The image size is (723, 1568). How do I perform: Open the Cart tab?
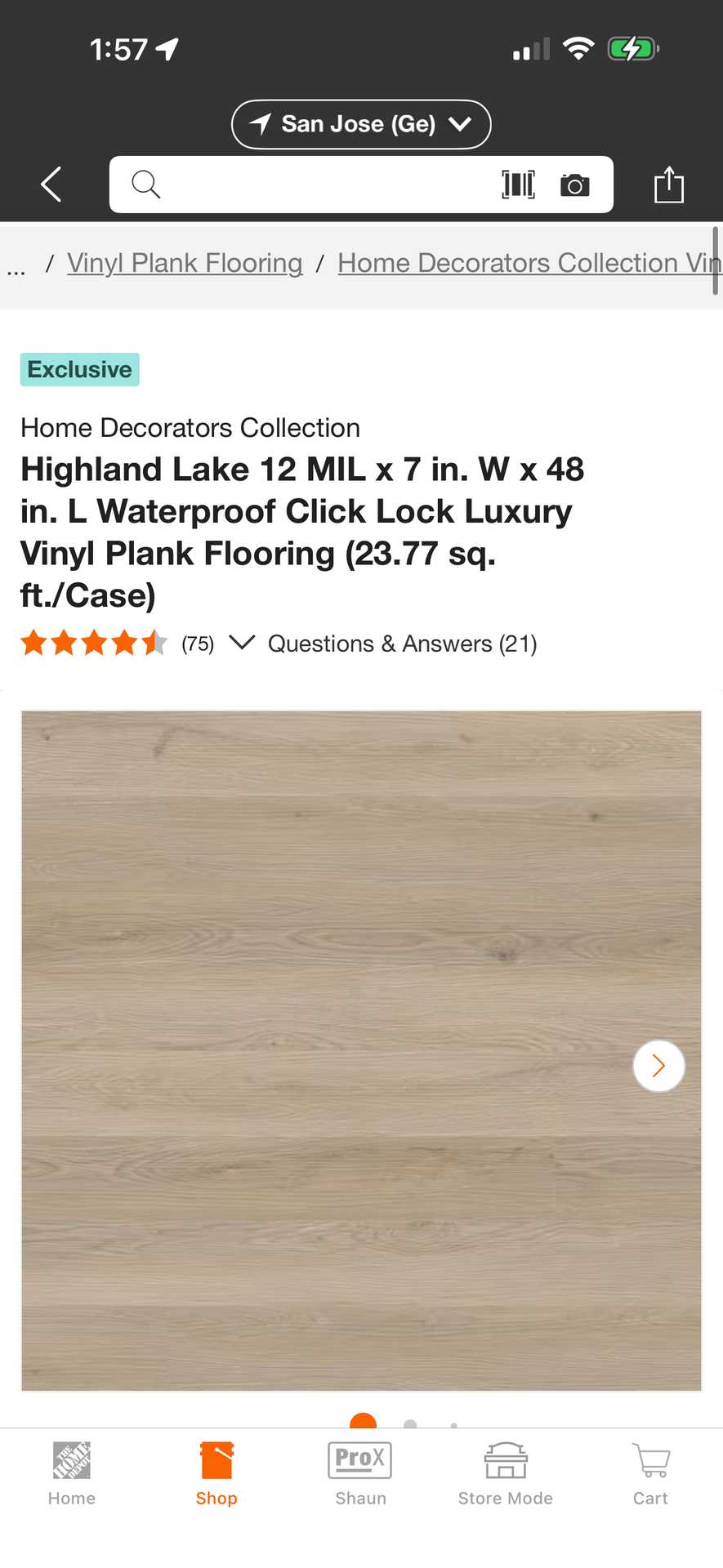pos(650,1474)
